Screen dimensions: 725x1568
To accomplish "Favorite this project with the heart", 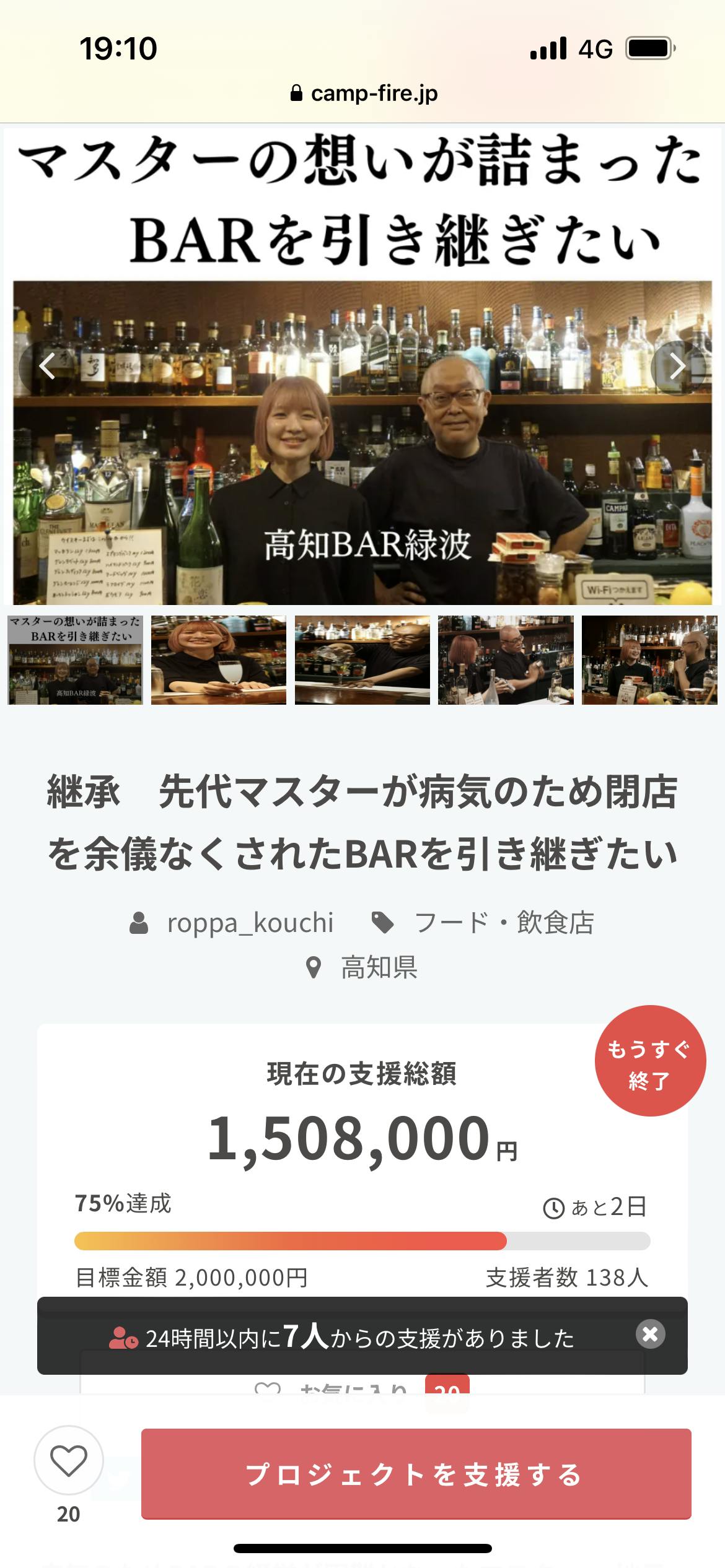I will [68, 1461].
